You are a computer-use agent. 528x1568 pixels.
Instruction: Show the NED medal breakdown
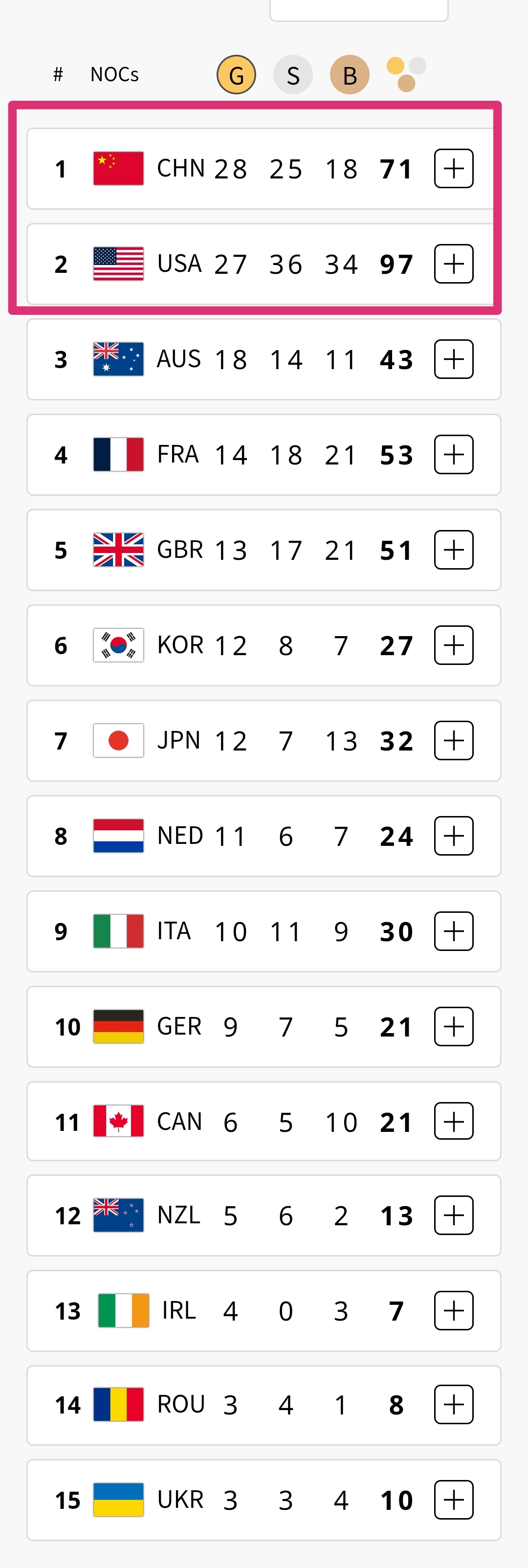coord(453,836)
